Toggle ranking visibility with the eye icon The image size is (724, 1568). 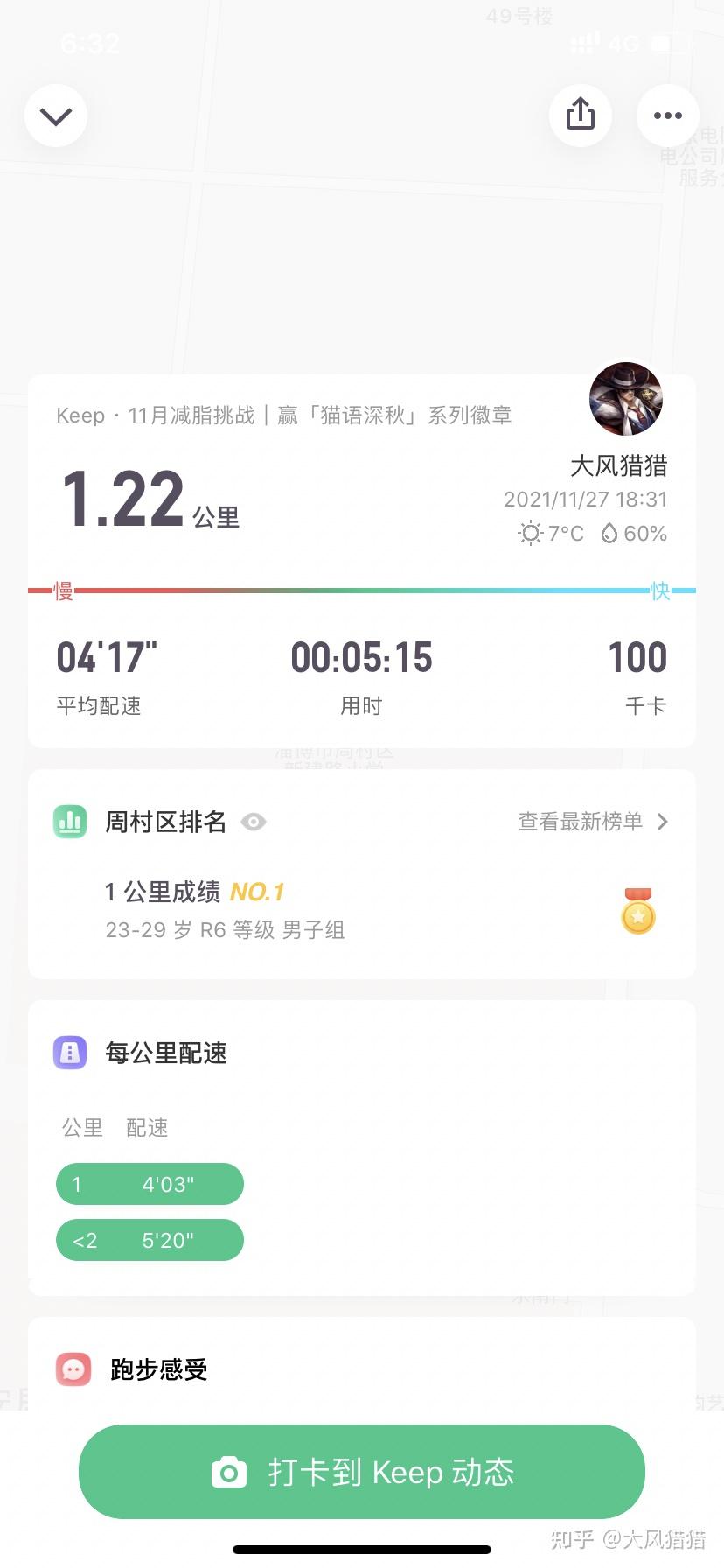coord(254,822)
